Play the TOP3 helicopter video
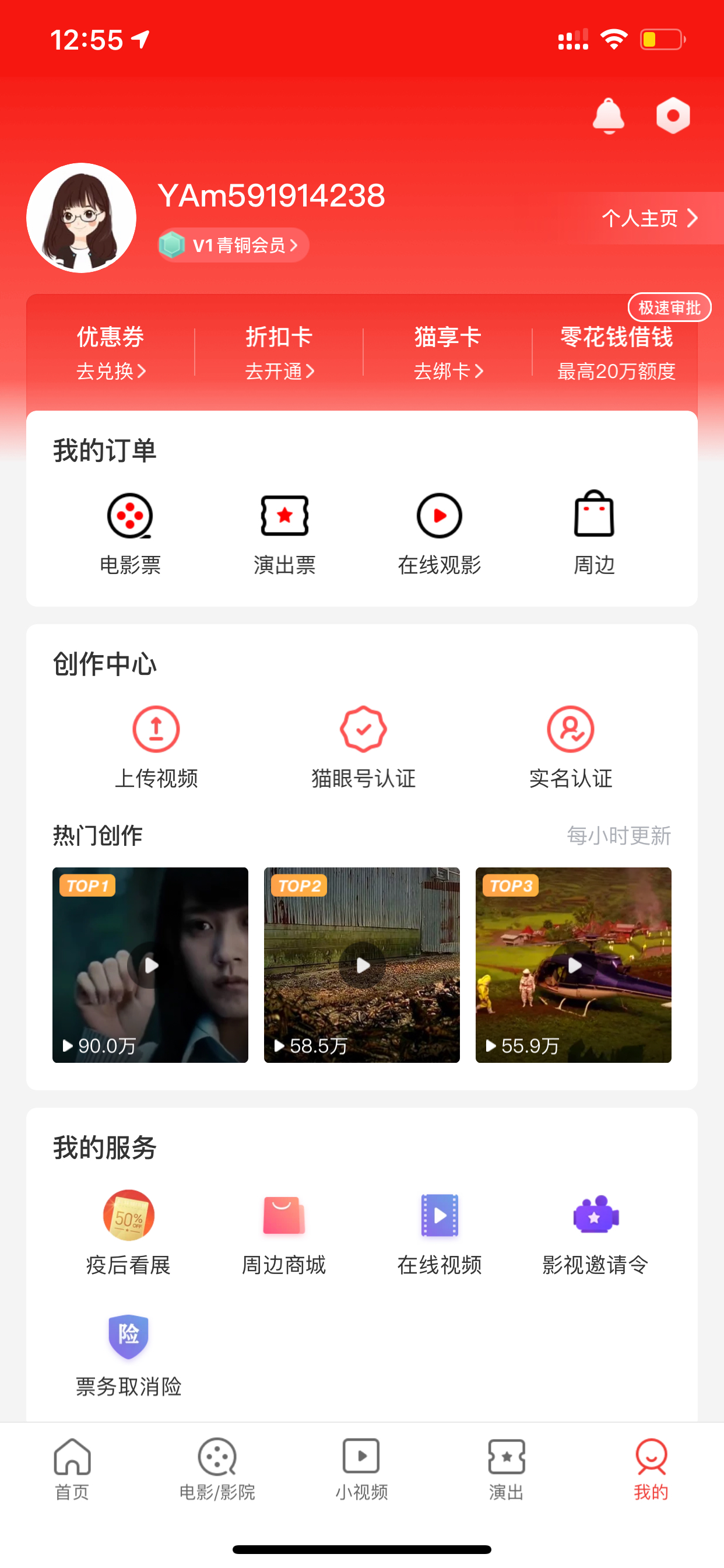 [573, 965]
